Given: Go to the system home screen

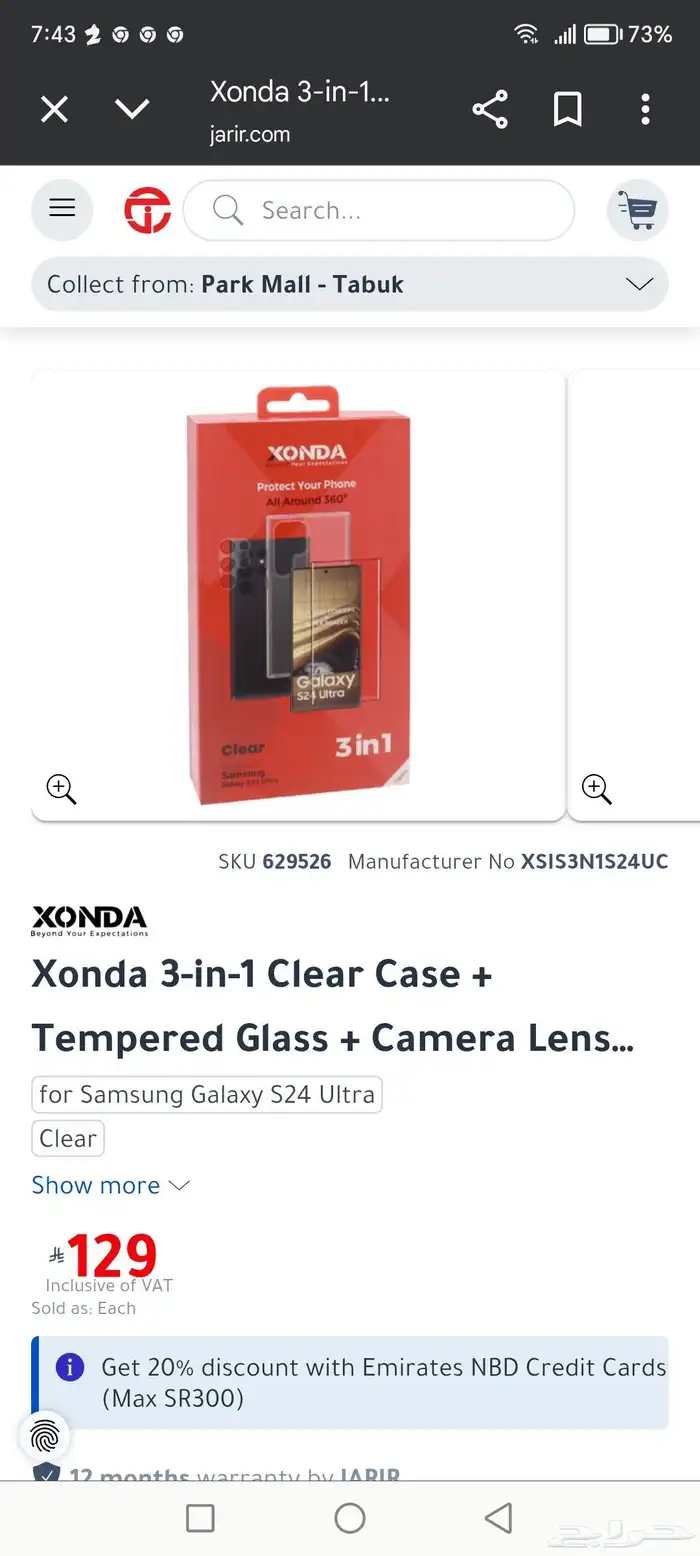Looking at the screenshot, I should 350,1517.
